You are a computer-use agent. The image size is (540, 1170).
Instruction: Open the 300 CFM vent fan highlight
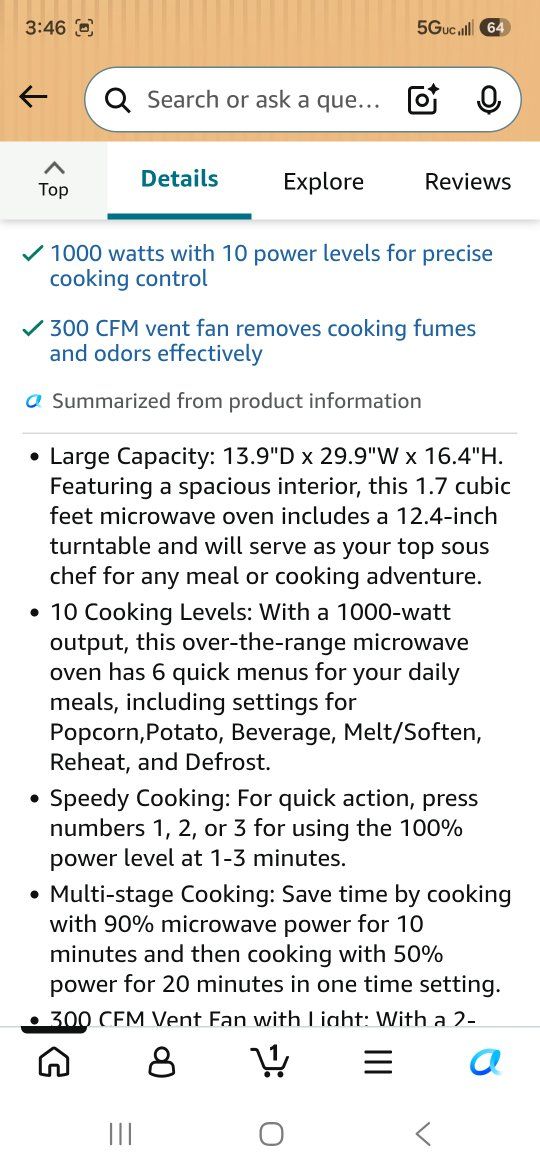(263, 340)
